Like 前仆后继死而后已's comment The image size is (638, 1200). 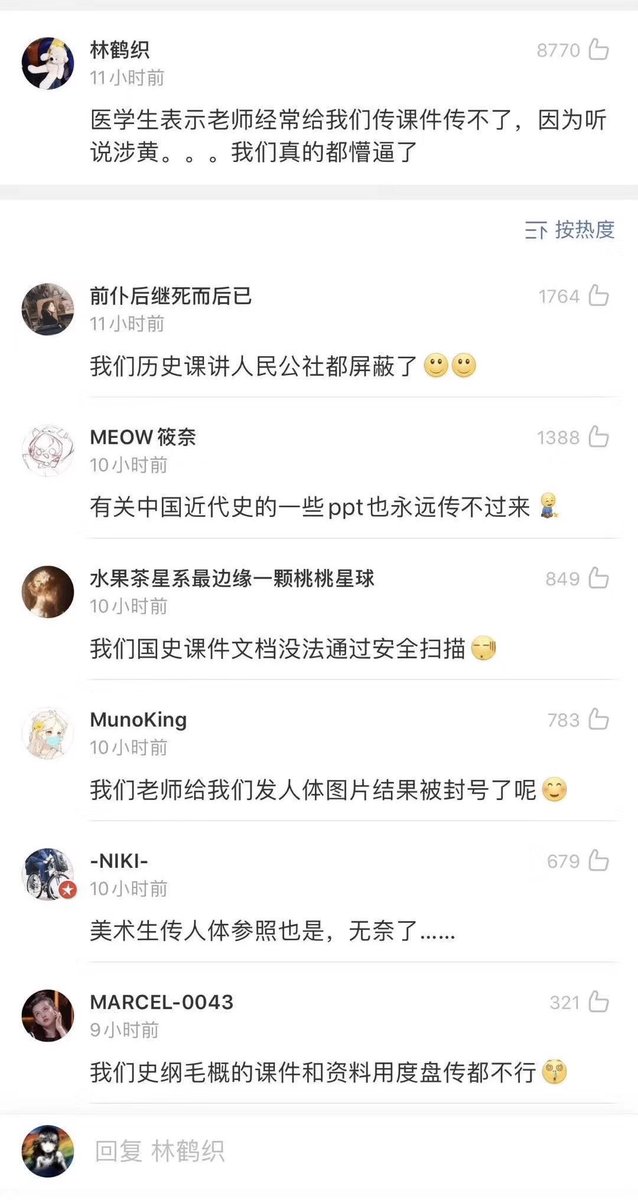click(x=598, y=296)
